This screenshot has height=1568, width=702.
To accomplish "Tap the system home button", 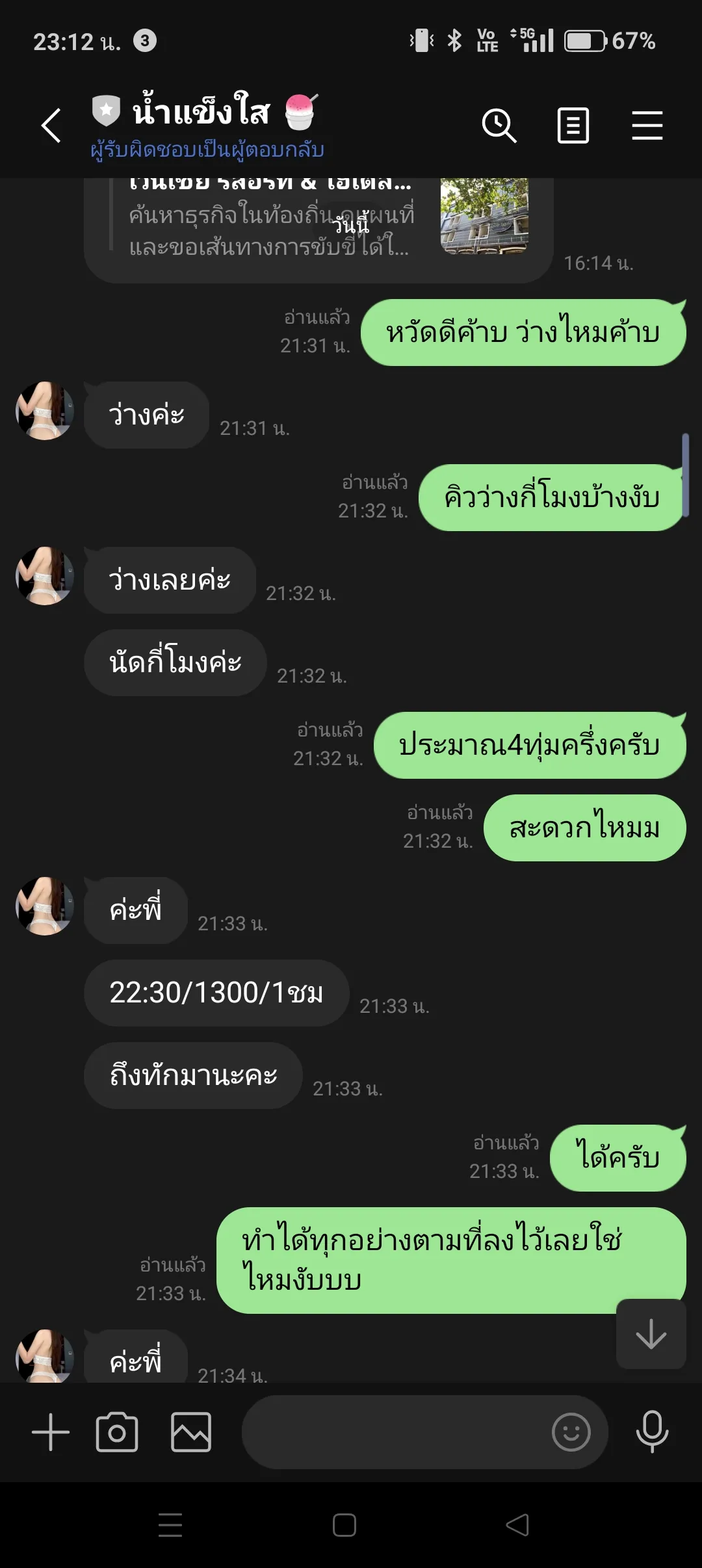I will 344,1525.
